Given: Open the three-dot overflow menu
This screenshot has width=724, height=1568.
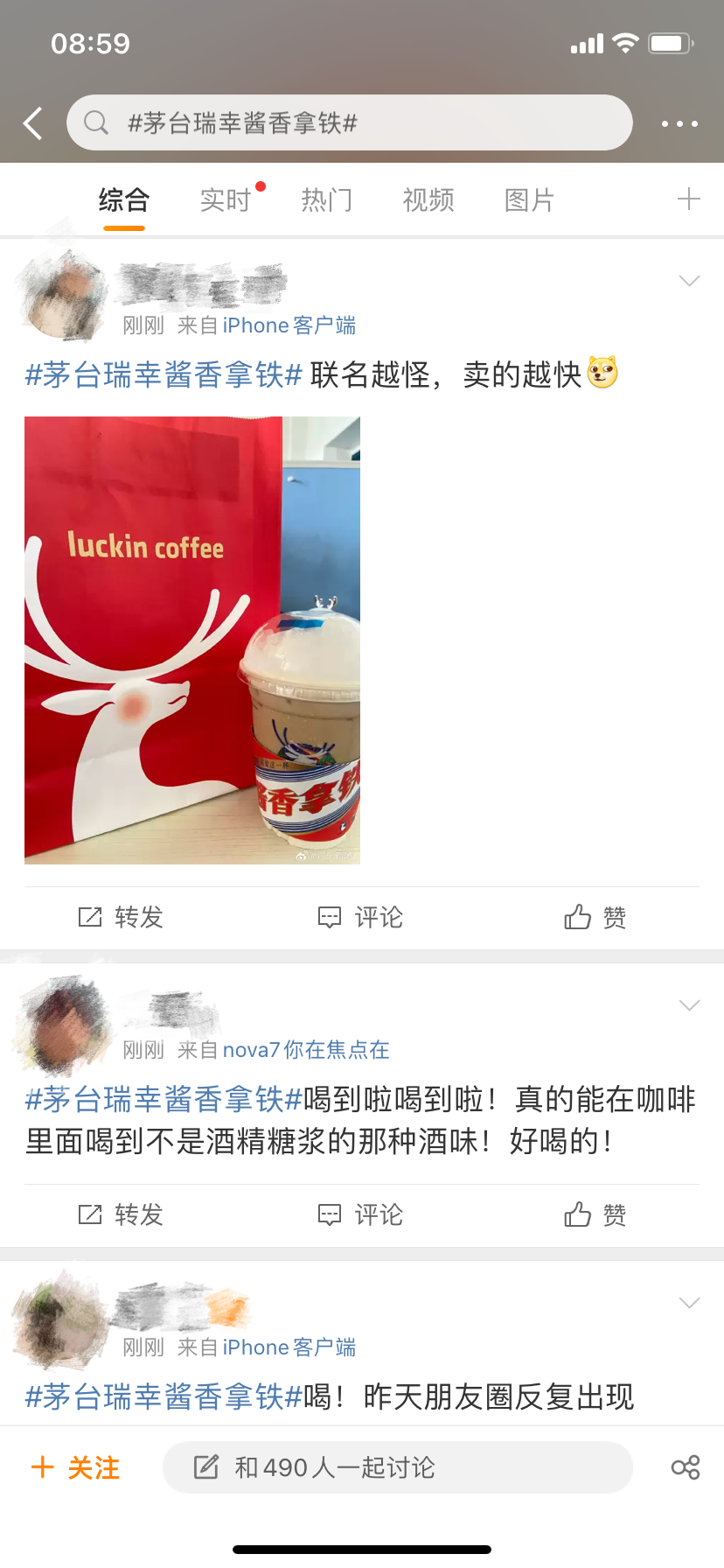Looking at the screenshot, I should point(679,123).
